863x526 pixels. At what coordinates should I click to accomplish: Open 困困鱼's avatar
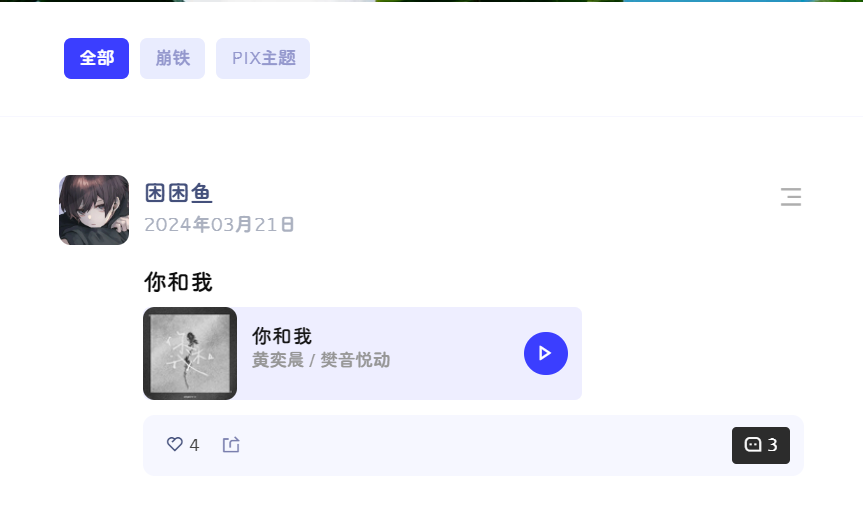[x=94, y=210]
